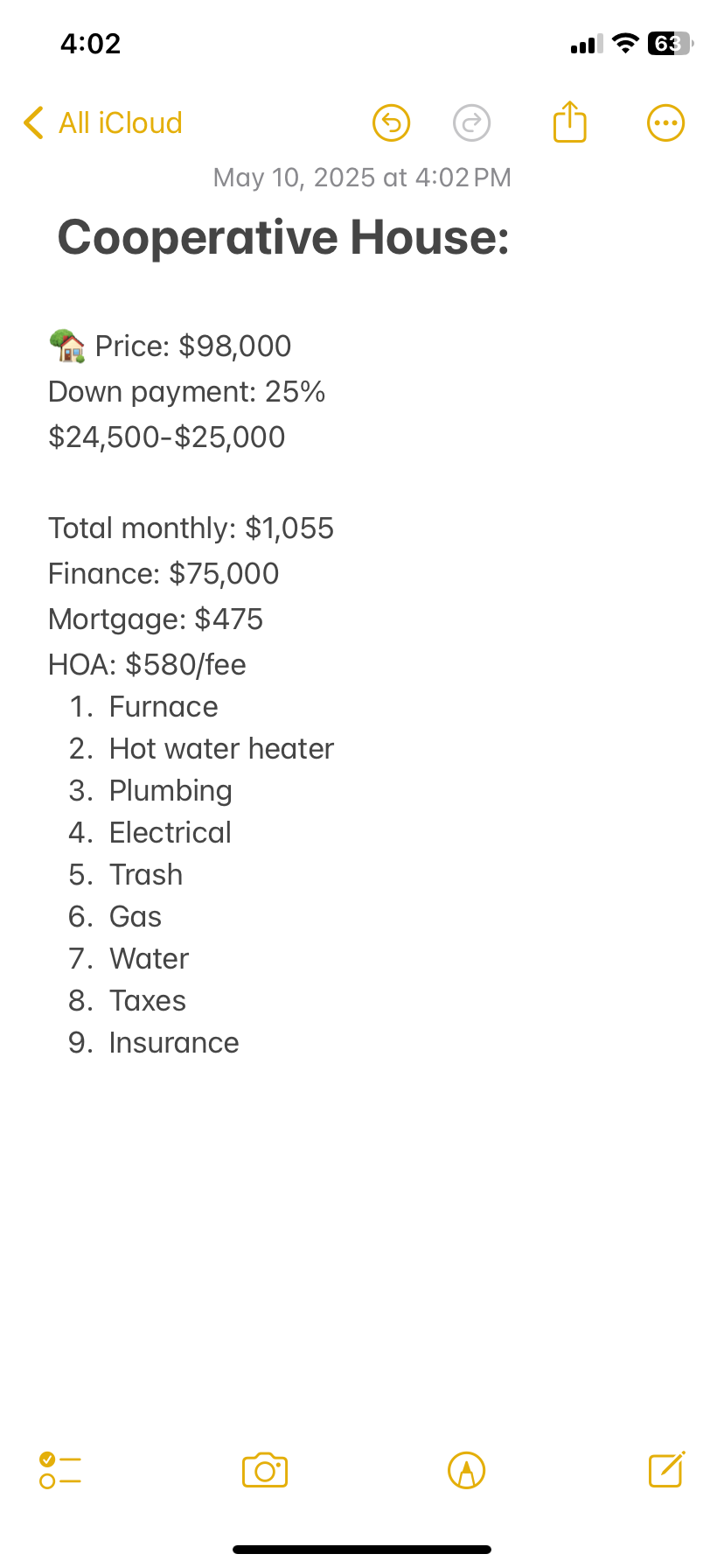Image resolution: width=724 pixels, height=1568 pixels.
Task: Share this note
Action: coord(569,122)
